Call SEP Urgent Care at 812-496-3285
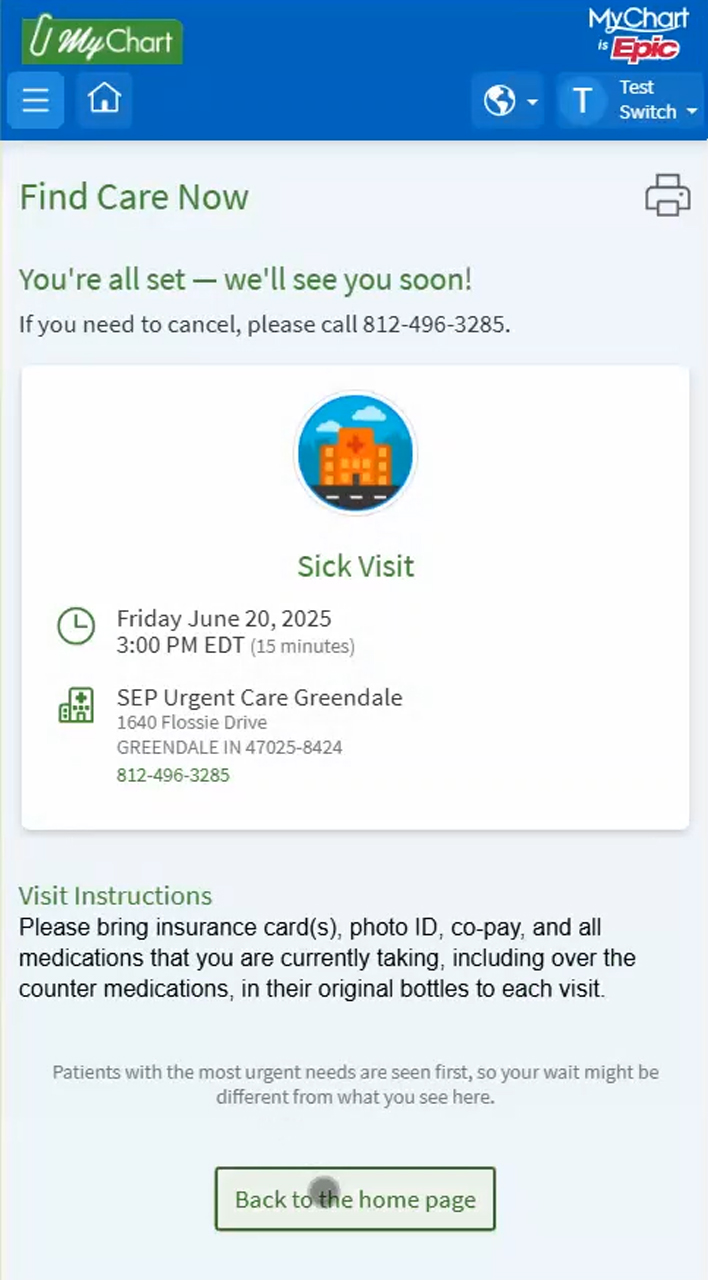This screenshot has width=708, height=1280. point(173,775)
